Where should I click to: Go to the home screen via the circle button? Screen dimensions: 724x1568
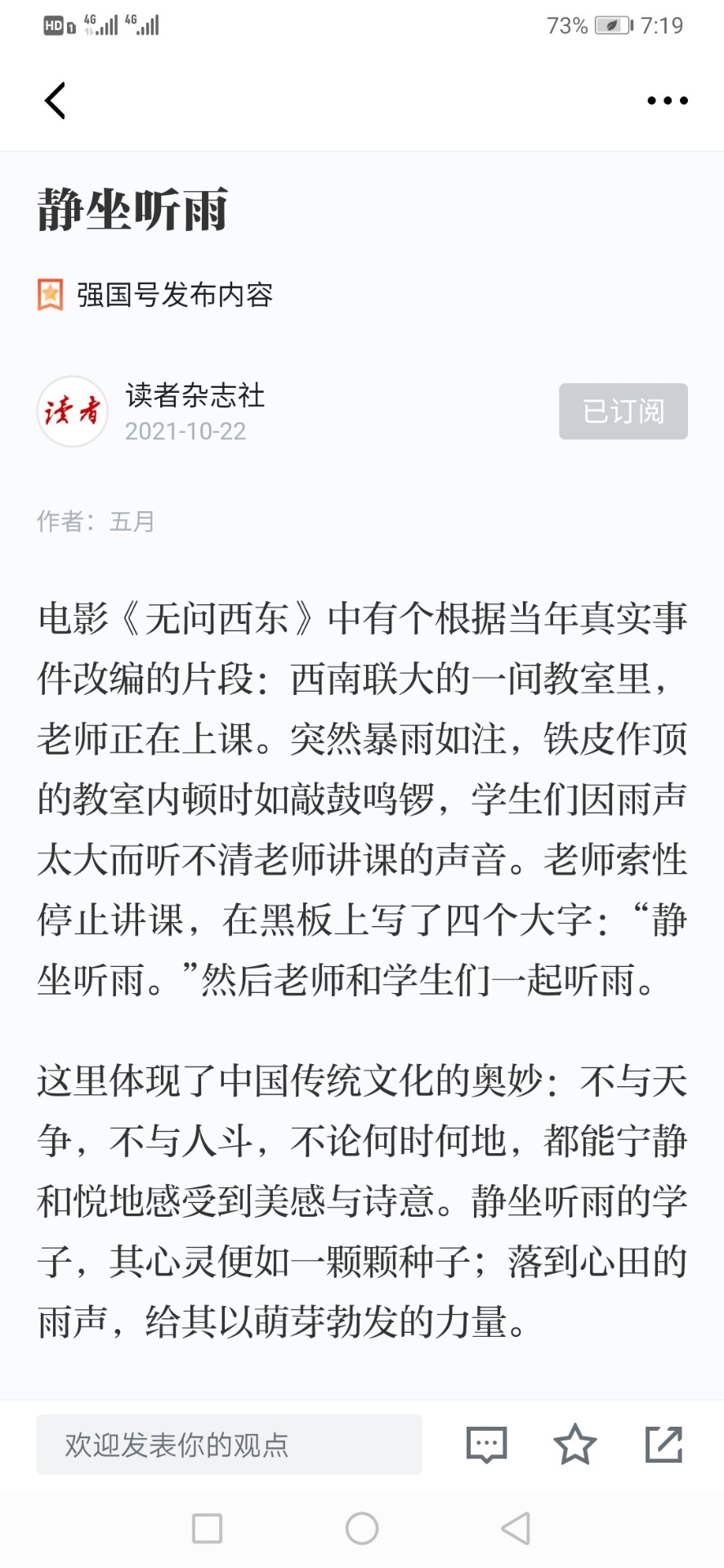pos(362,1528)
